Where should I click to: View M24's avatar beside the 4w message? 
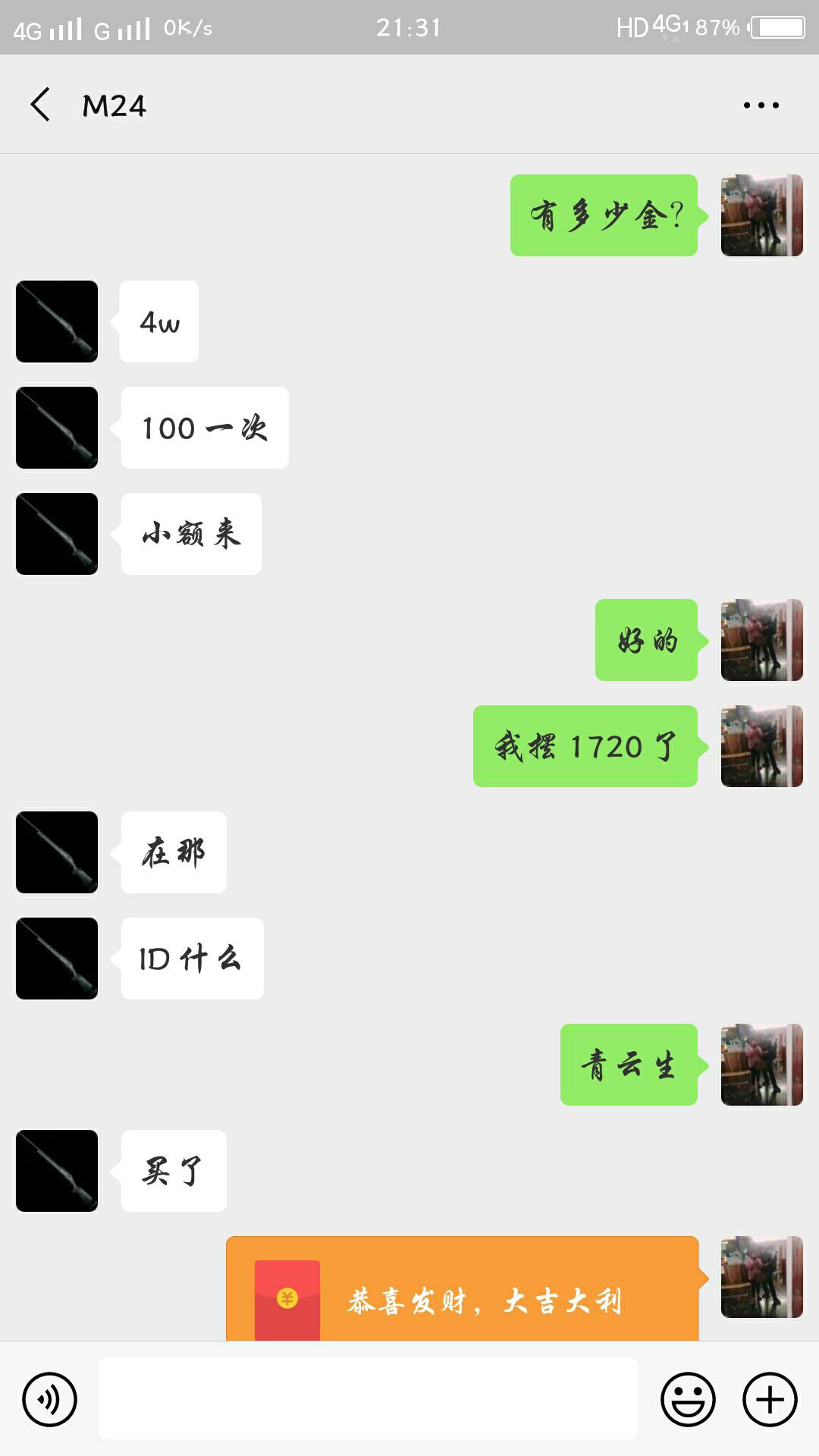57,322
